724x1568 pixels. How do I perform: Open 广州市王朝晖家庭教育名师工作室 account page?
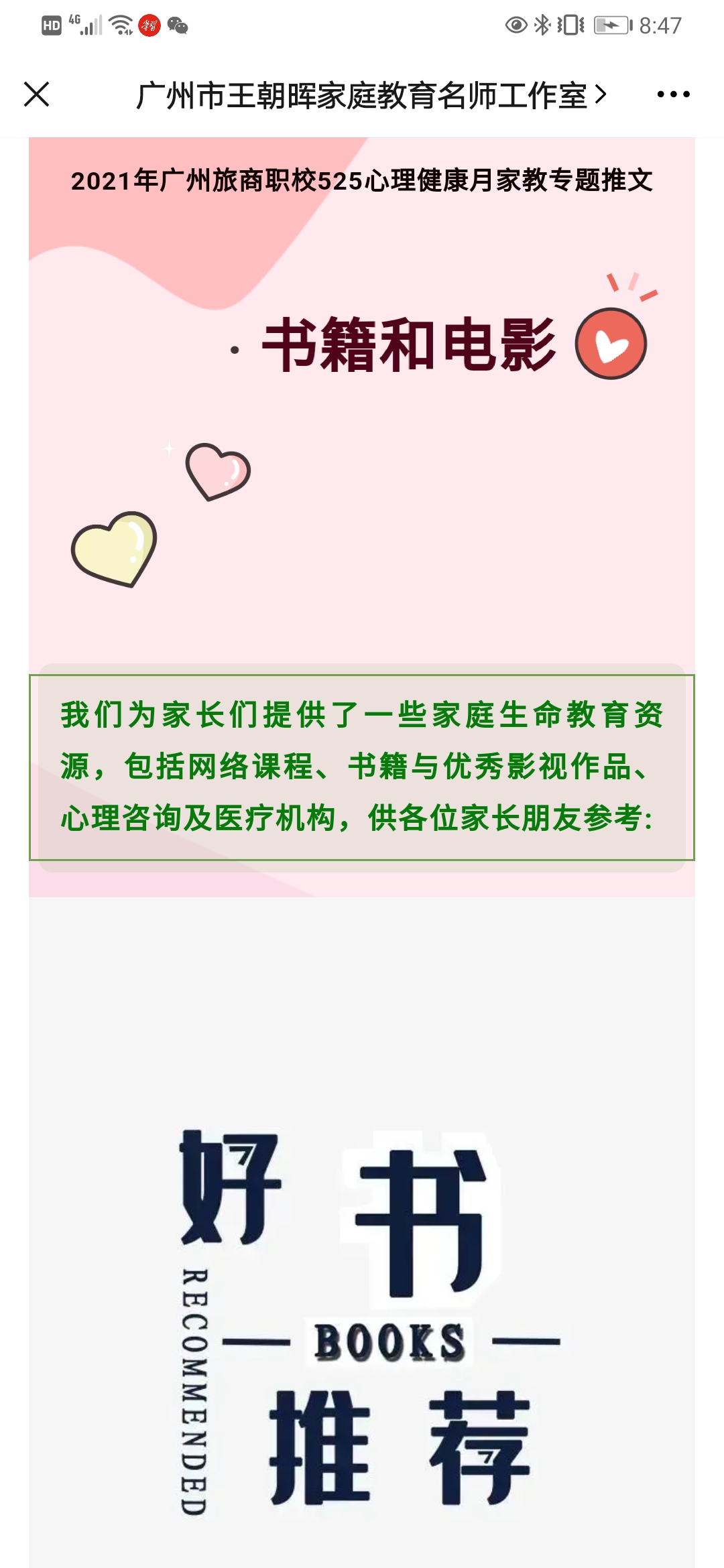pyautogui.click(x=371, y=95)
